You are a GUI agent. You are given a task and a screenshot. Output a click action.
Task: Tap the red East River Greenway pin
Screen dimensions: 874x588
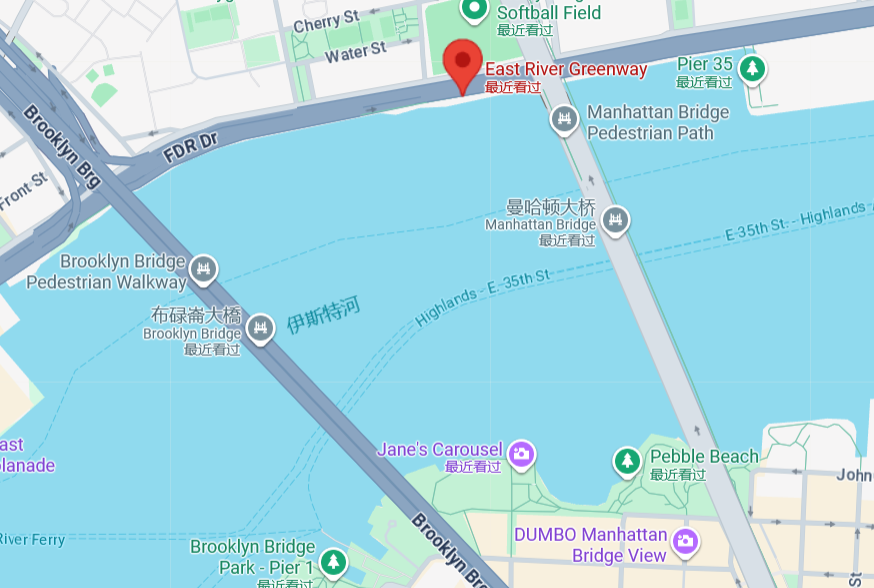click(x=462, y=64)
